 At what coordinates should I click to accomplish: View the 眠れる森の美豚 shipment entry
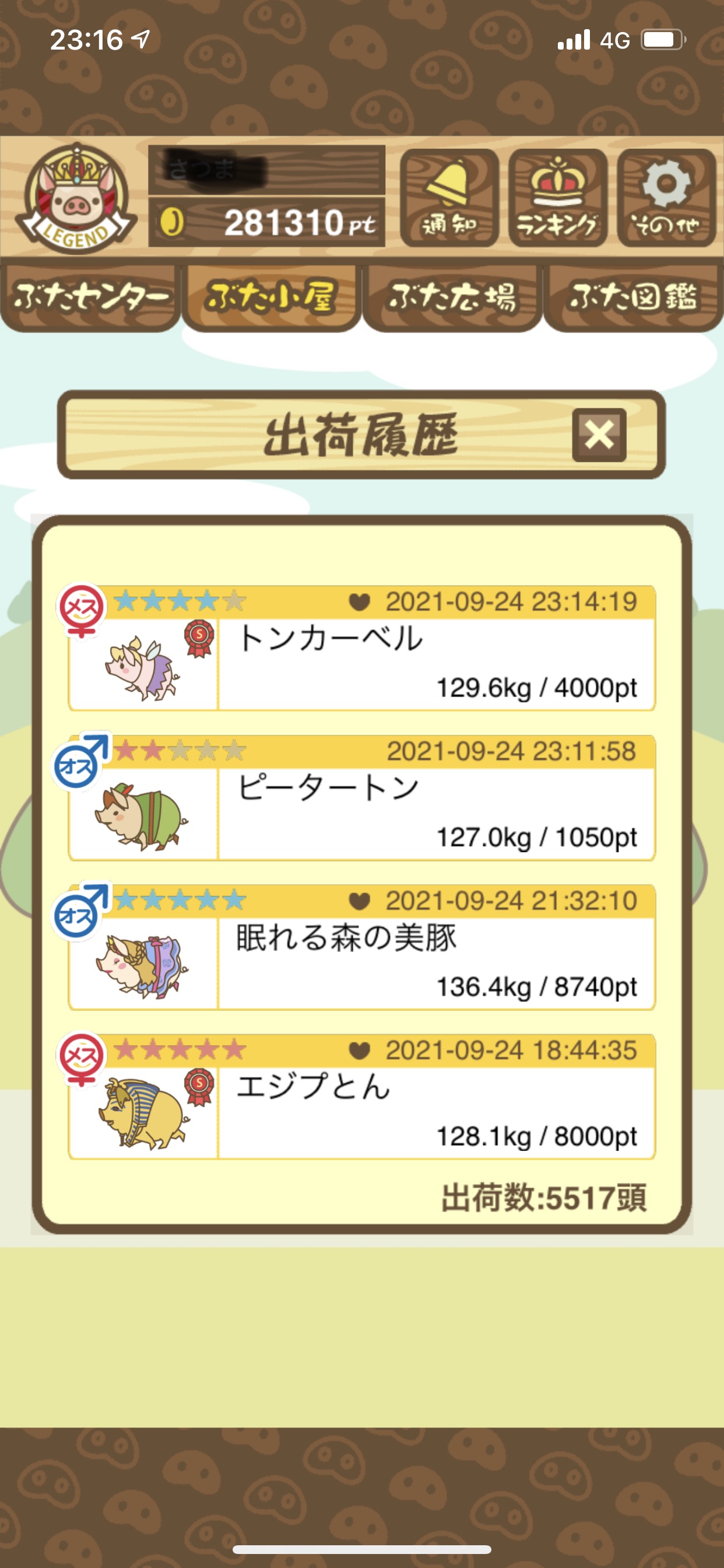(x=362, y=947)
